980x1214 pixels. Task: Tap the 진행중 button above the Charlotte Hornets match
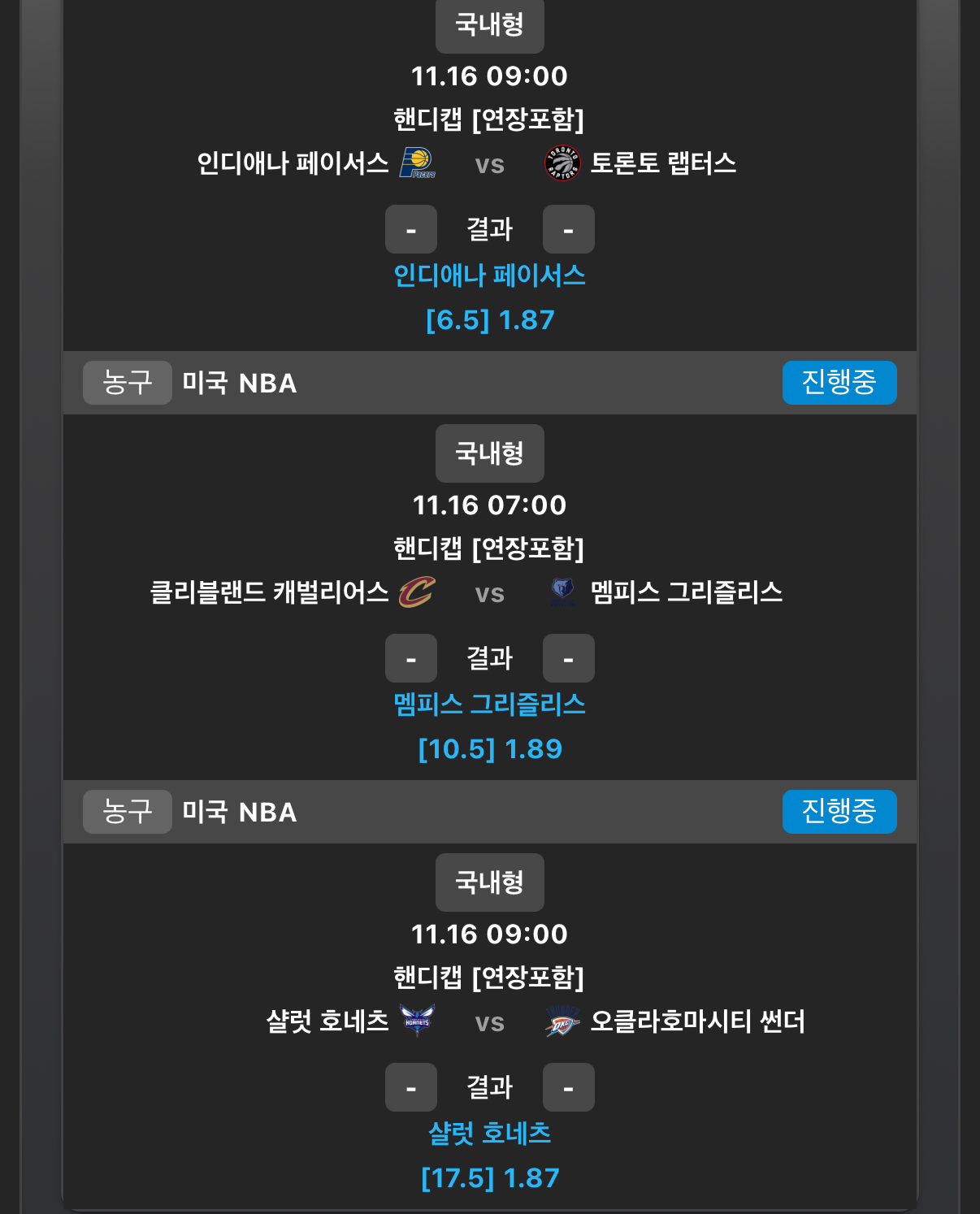click(x=839, y=812)
